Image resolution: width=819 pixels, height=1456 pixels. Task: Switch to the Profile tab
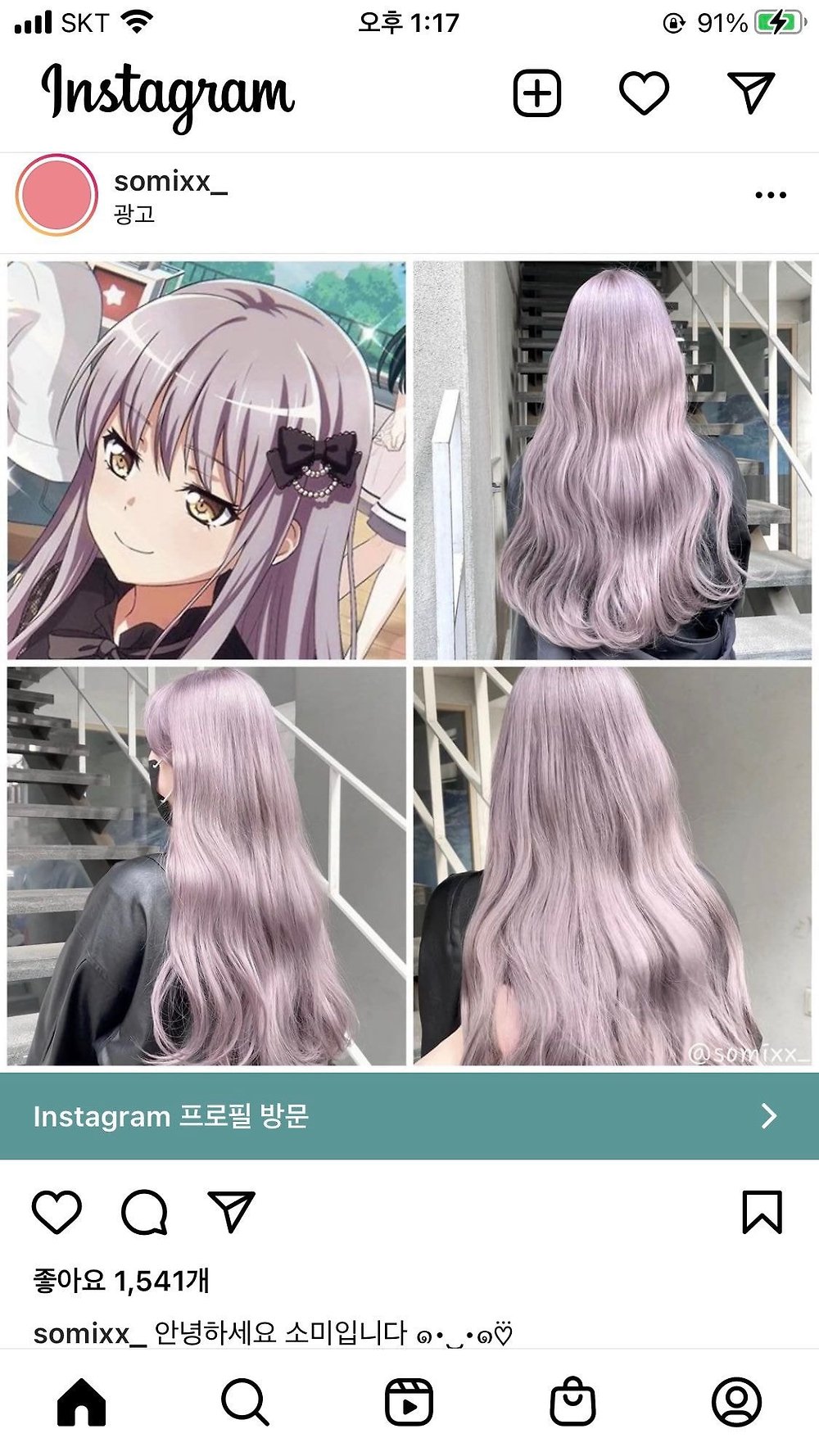736,1402
